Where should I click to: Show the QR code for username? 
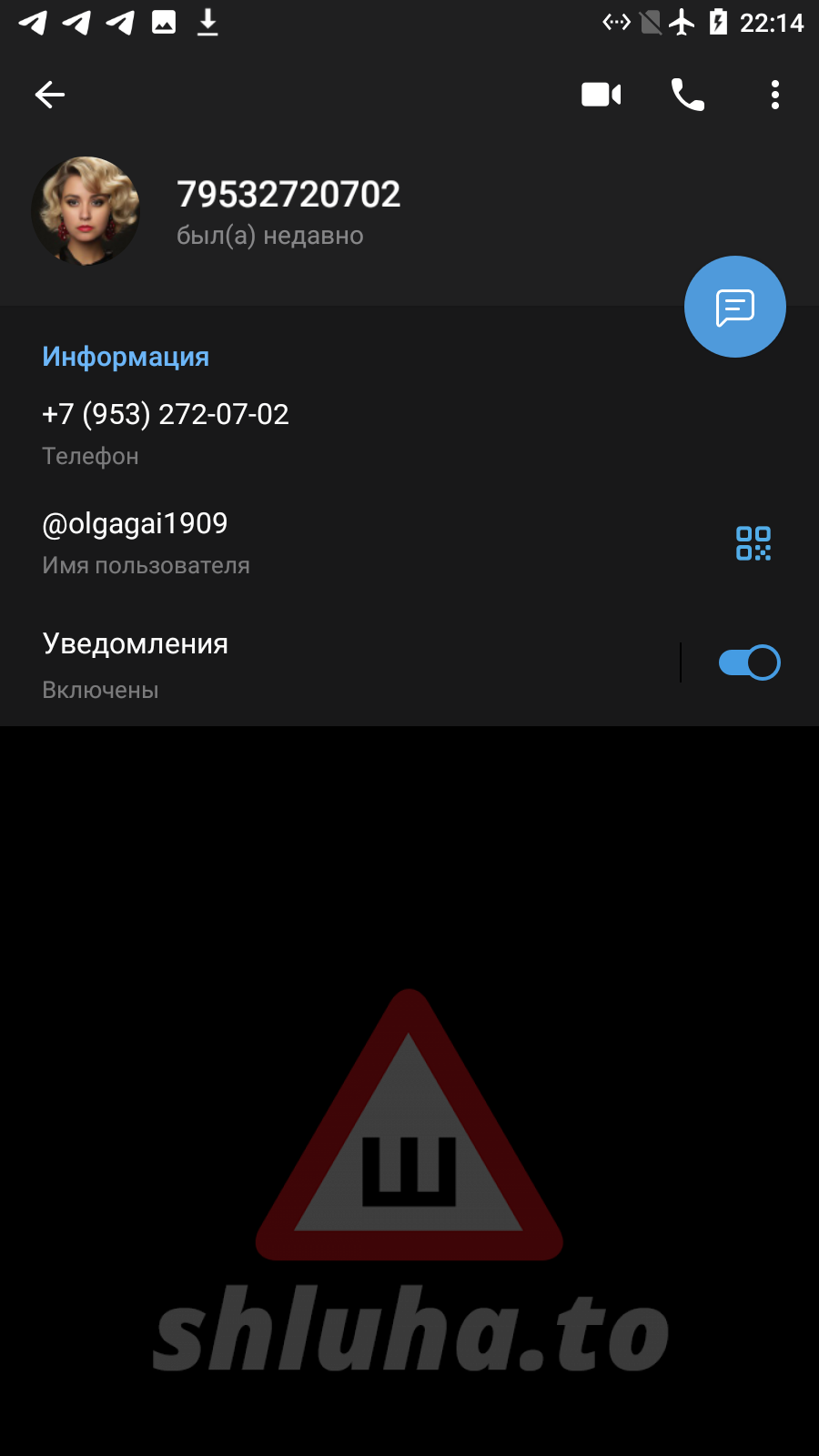pyautogui.click(x=753, y=543)
